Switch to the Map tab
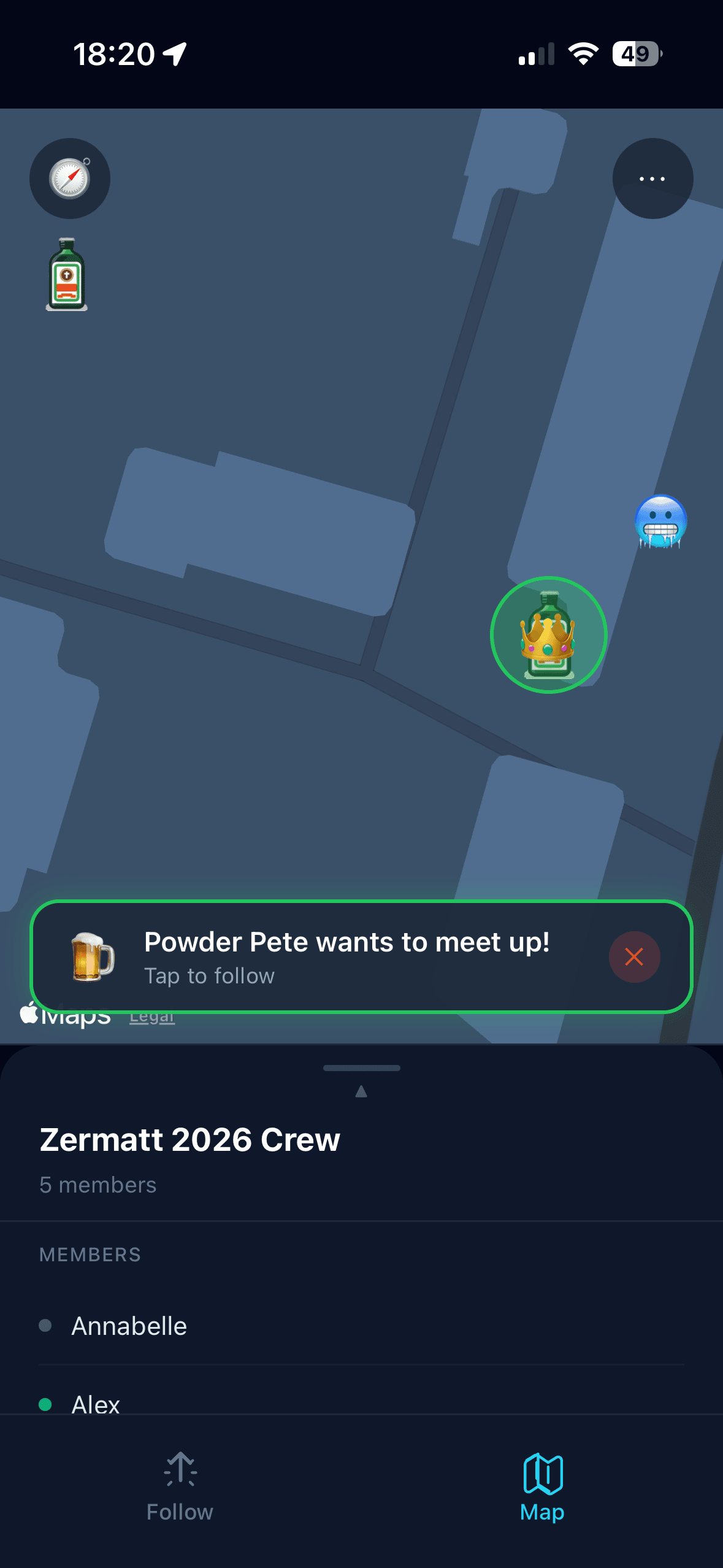The image size is (723, 1568). coord(541,1485)
